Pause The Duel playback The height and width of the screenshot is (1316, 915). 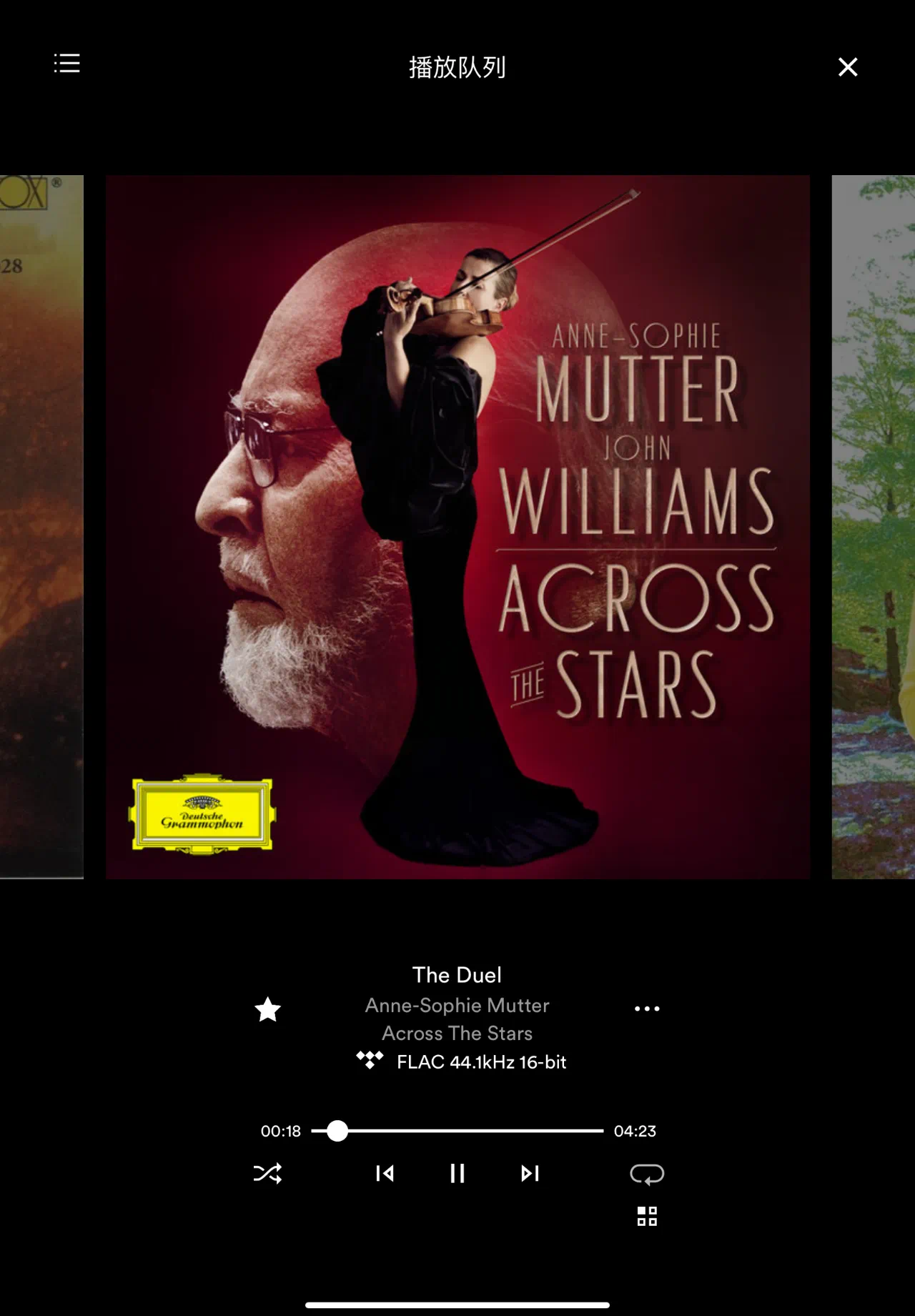point(457,1173)
